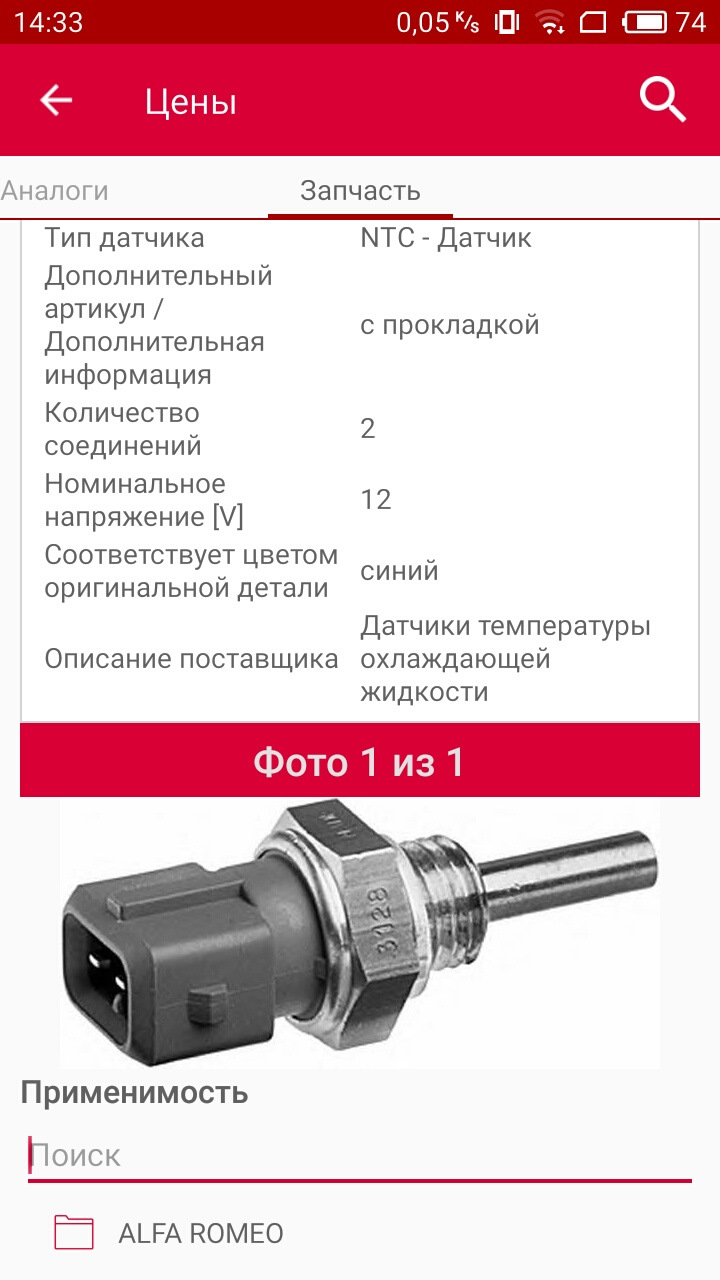Image resolution: width=720 pixels, height=1280 pixels.
Task: Select the Запчасть tab
Action: click(360, 191)
